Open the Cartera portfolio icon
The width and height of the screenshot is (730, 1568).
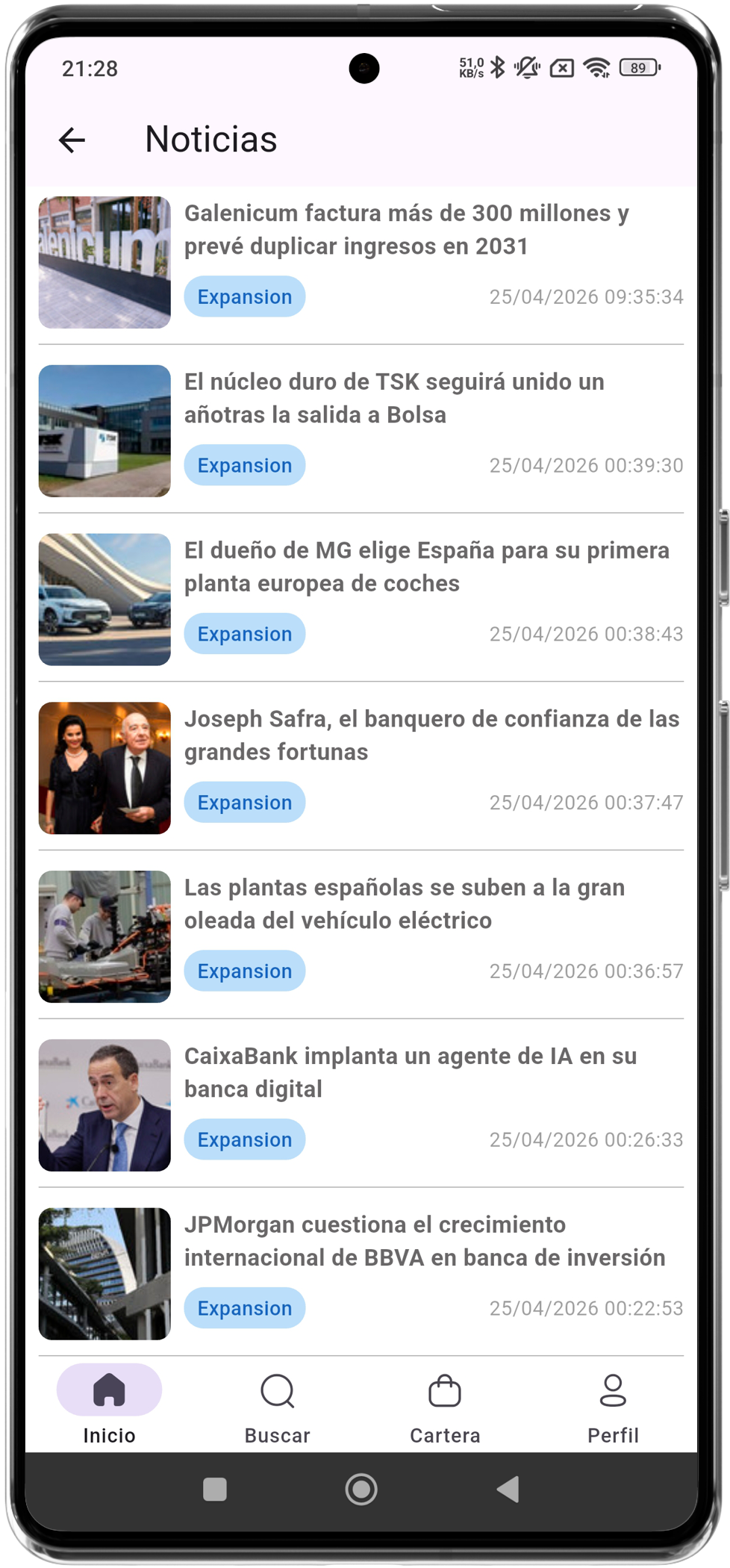(x=446, y=1390)
